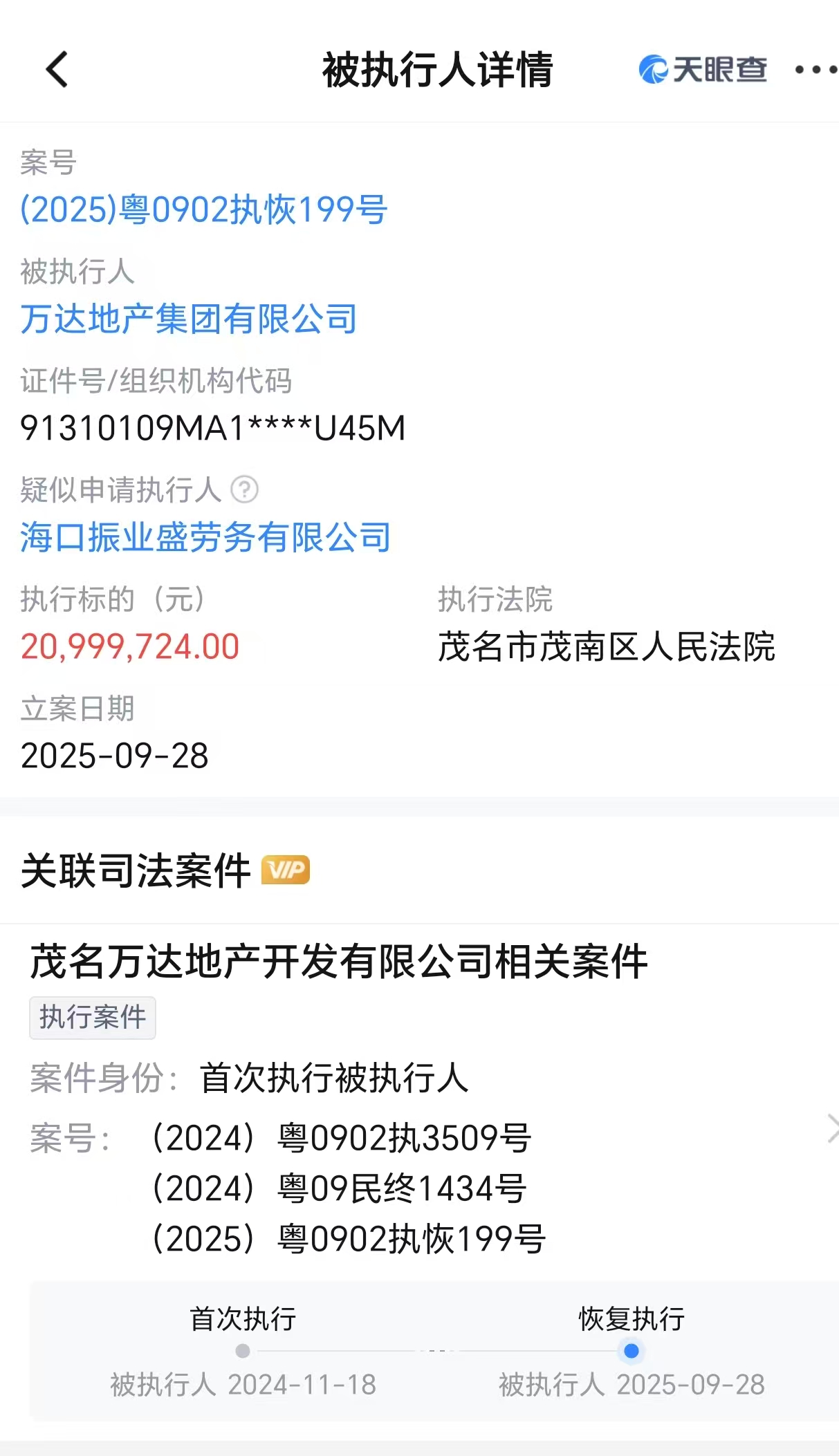
Task: Select the 首次执行 timeline node
Action: pyautogui.click(x=243, y=1350)
